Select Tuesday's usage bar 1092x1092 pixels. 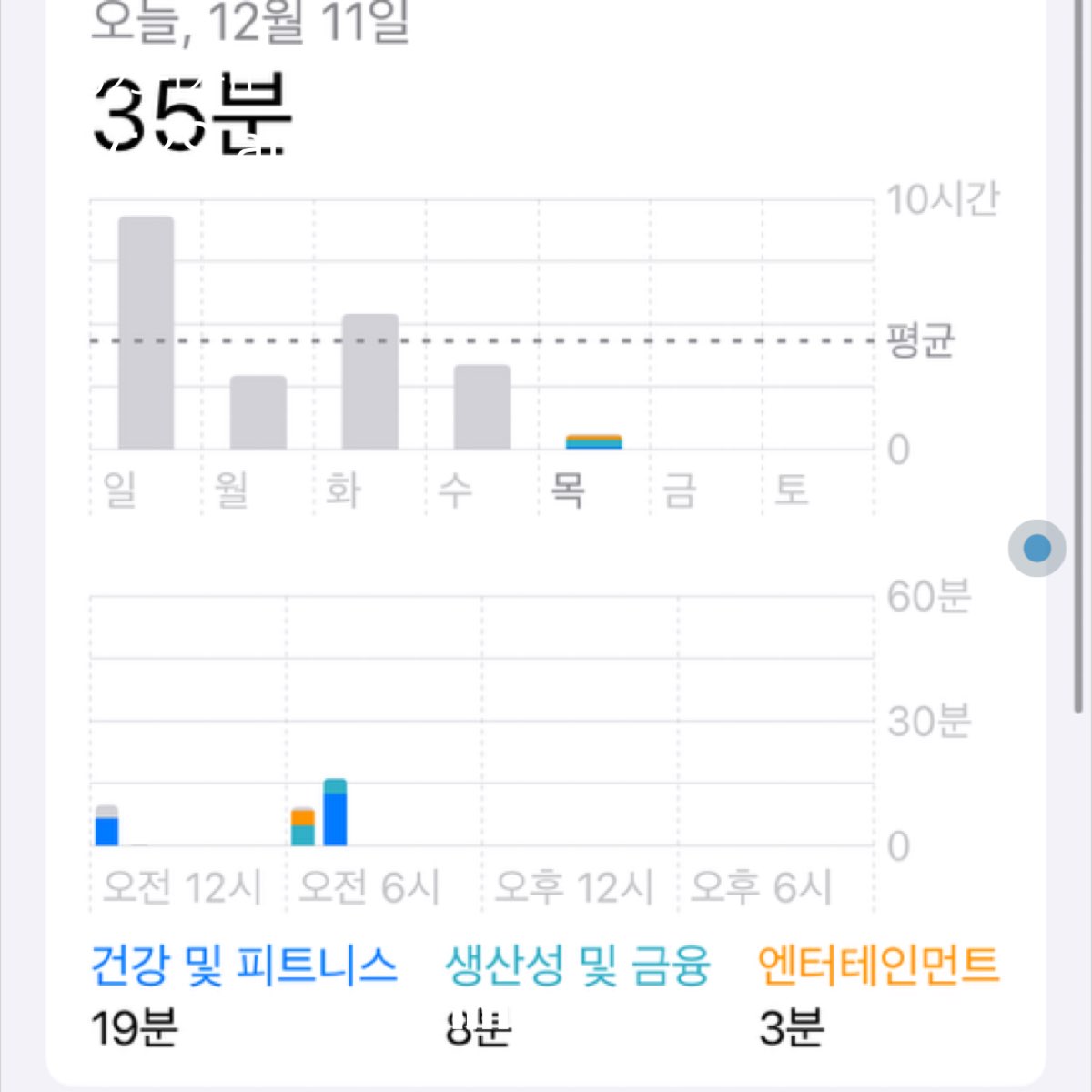pyautogui.click(x=370, y=381)
